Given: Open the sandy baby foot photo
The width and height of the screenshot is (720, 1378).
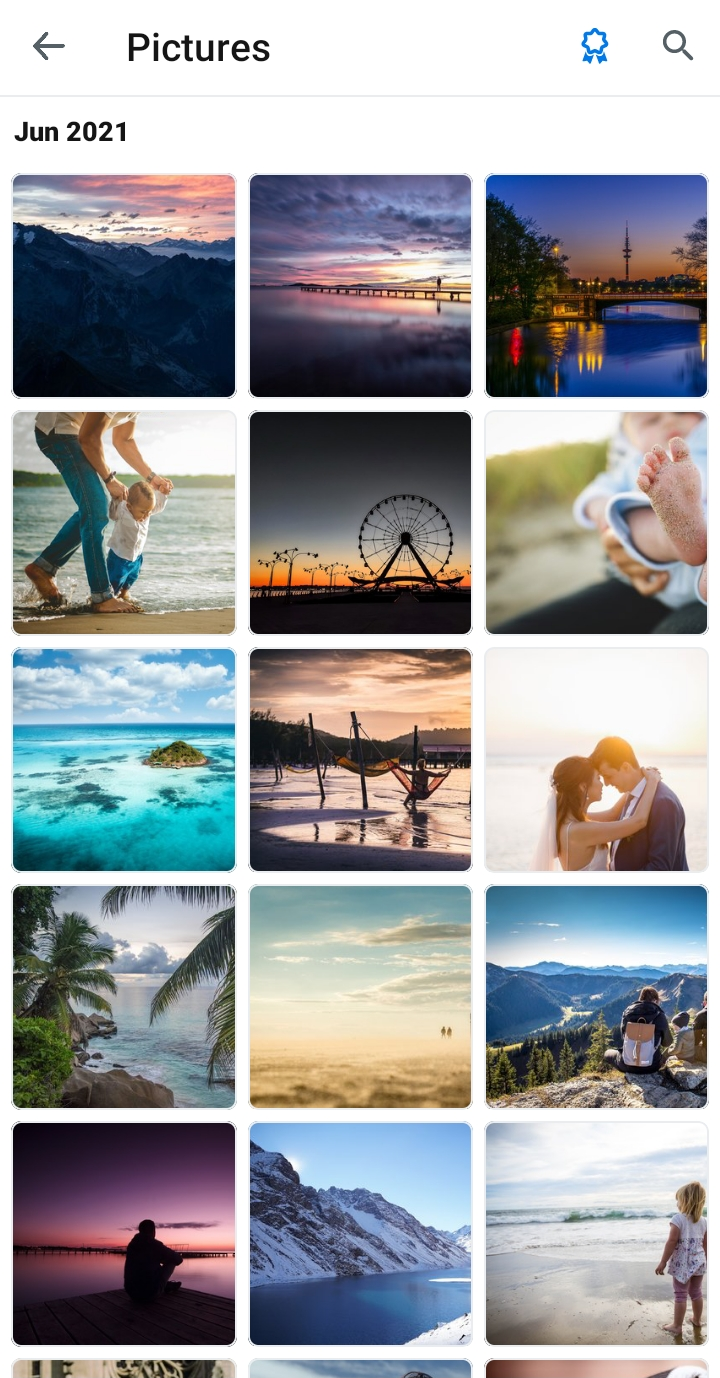Looking at the screenshot, I should (596, 523).
